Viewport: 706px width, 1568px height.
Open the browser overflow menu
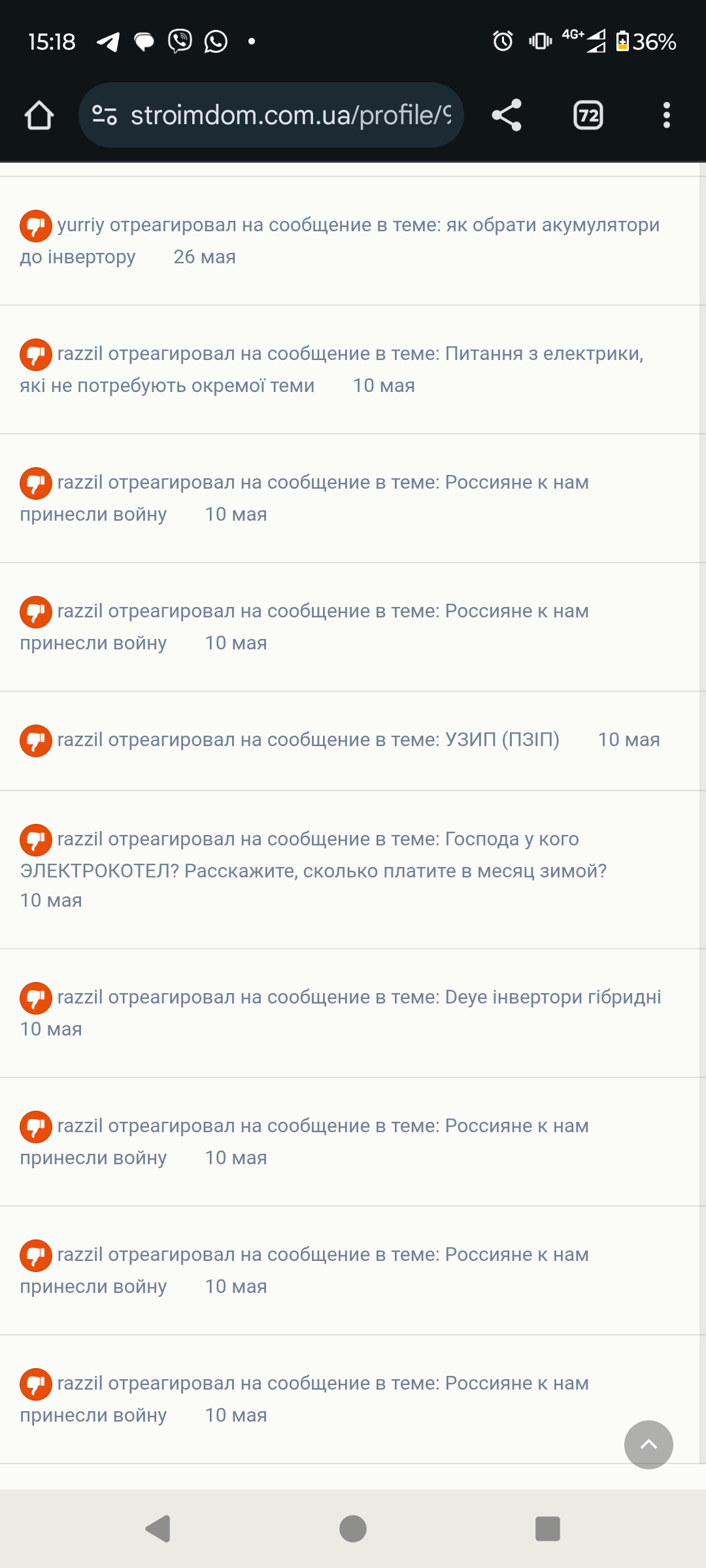[x=666, y=116]
